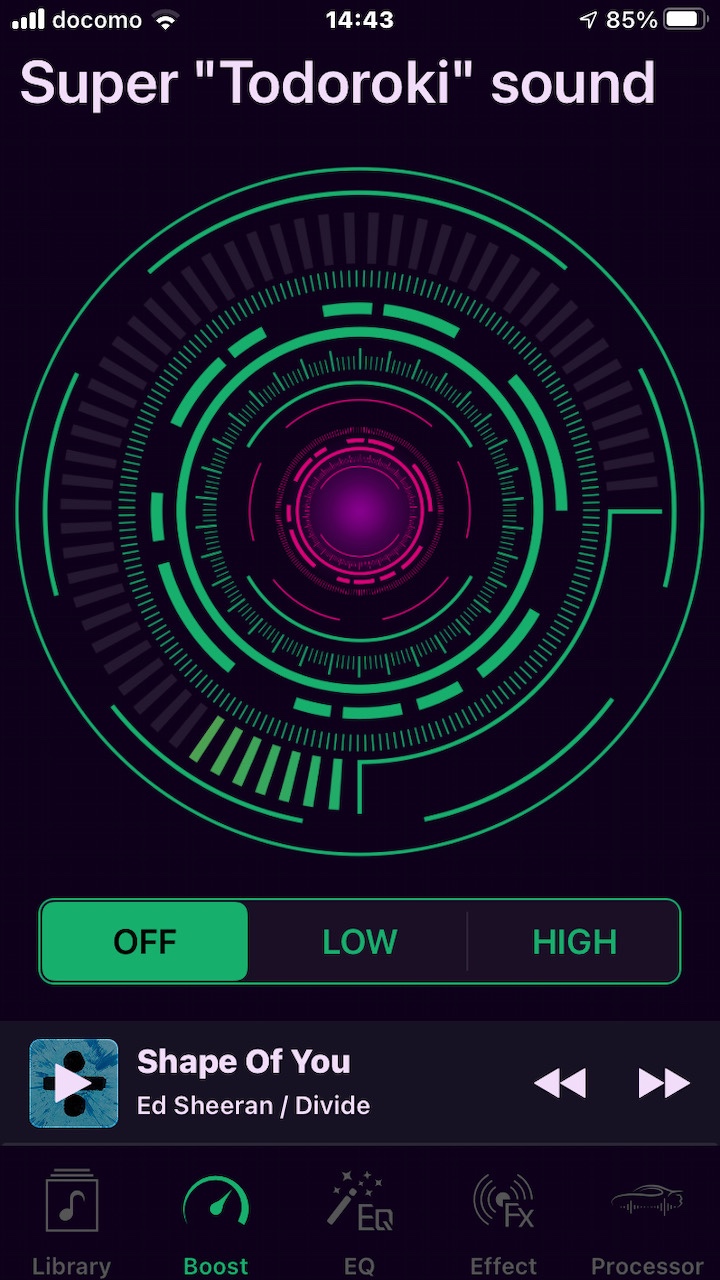This screenshot has width=720, height=1280.
Task: Switch boost to LOW
Action: click(x=359, y=941)
